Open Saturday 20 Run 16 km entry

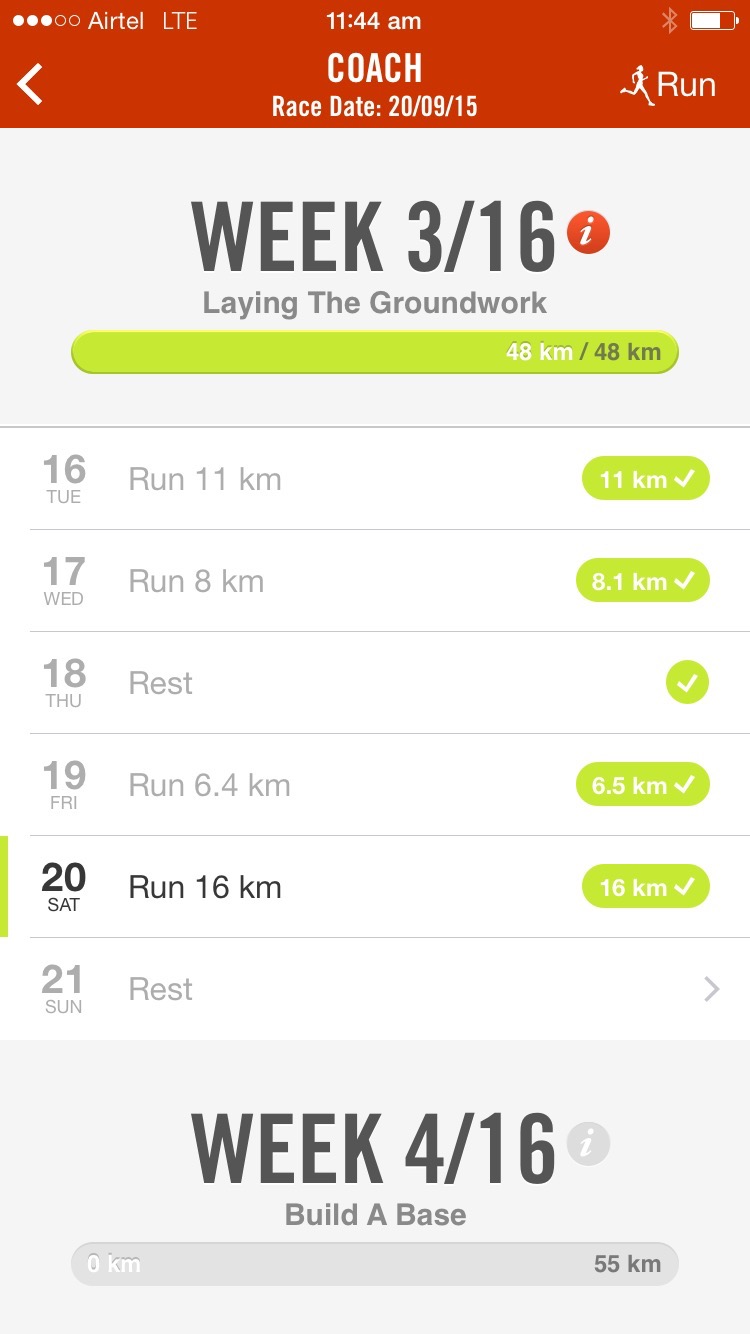pyautogui.click(x=375, y=887)
